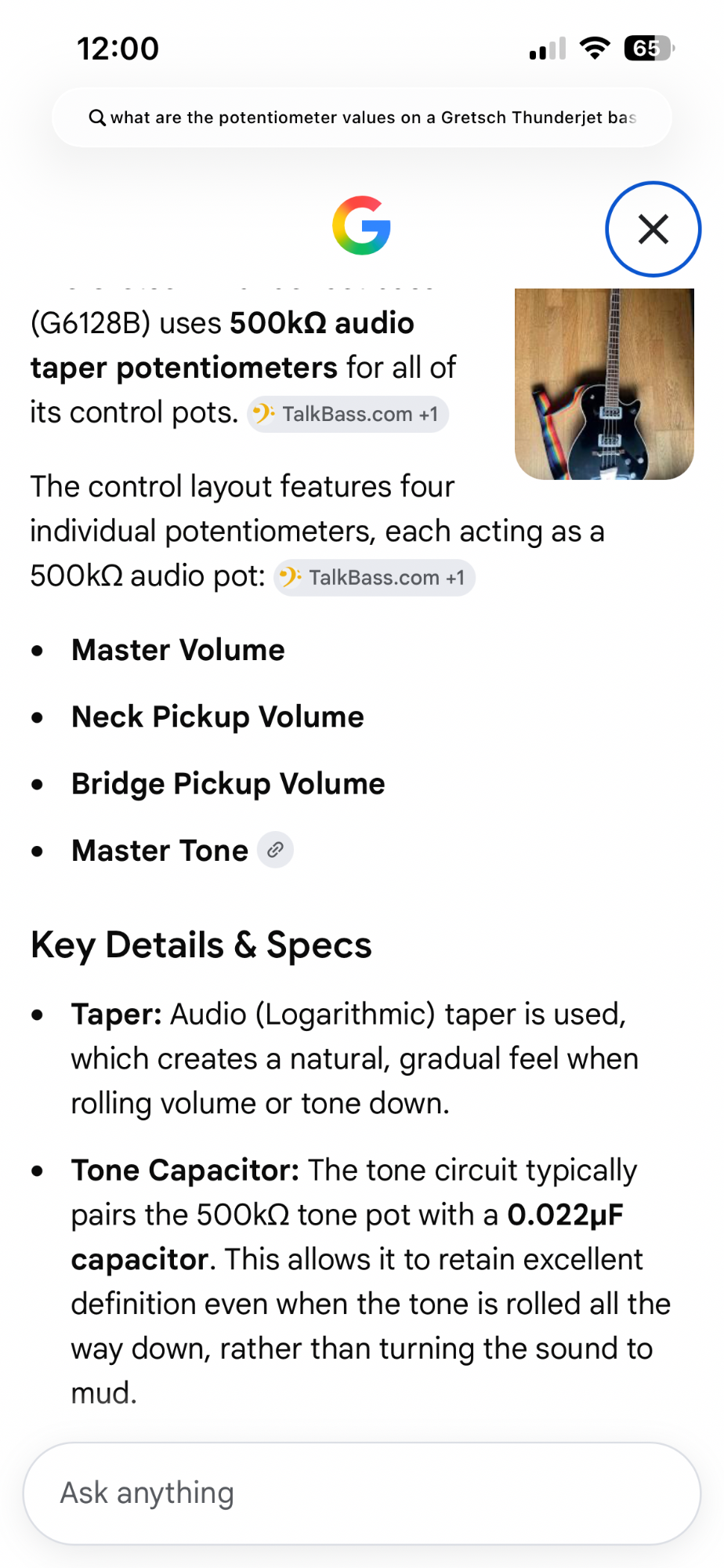Focus the Ask anything field
Screen dimensions: 724x1568
coord(362,1494)
